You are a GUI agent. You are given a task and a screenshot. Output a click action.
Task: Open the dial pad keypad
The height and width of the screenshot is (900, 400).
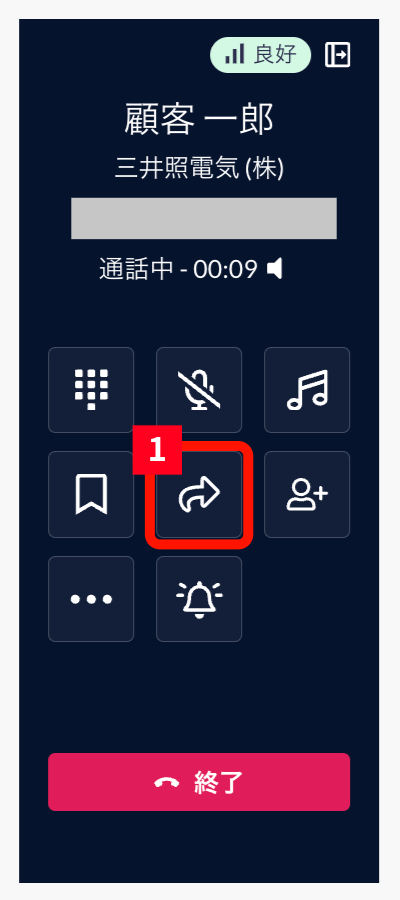click(x=91, y=390)
